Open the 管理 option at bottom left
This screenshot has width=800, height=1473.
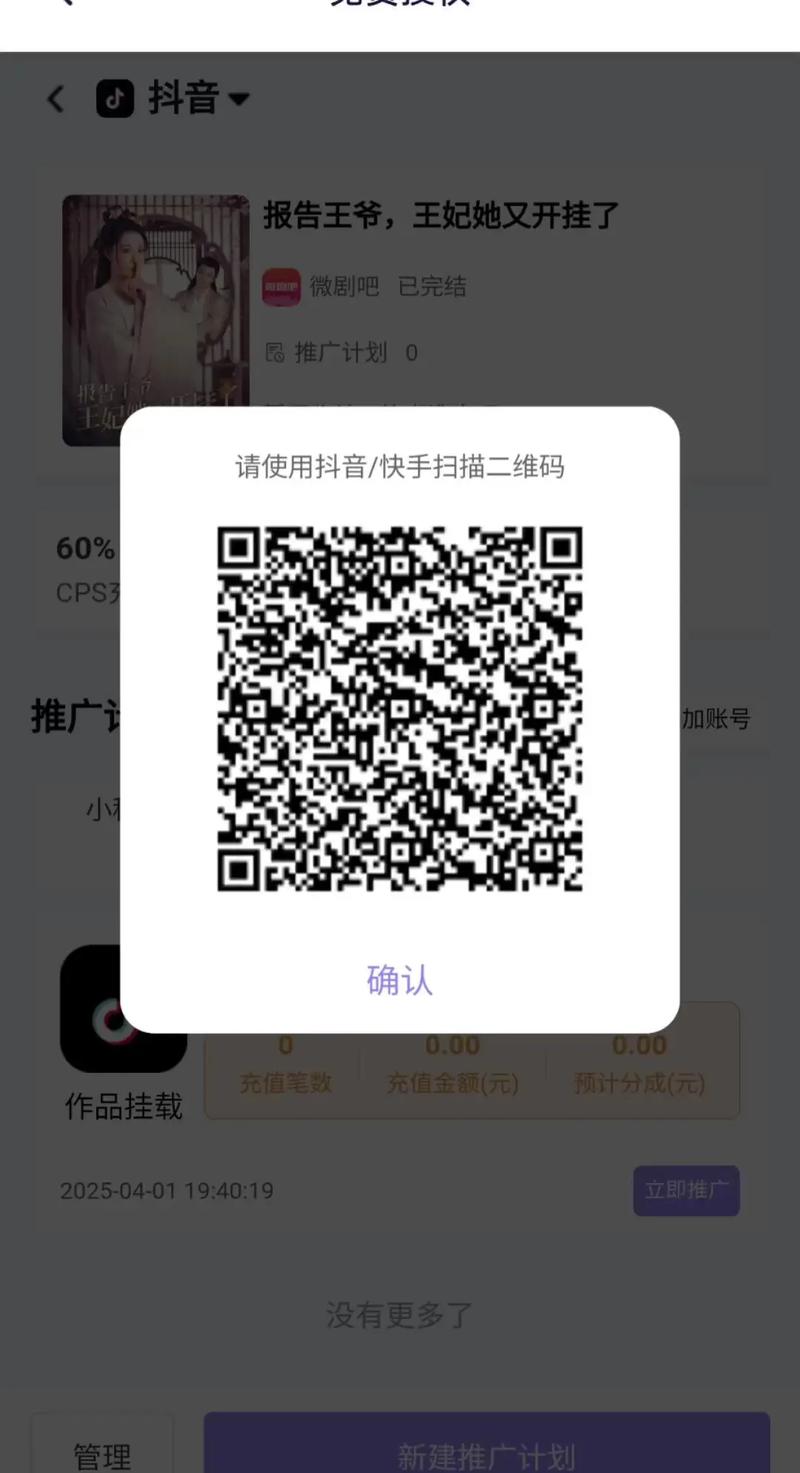tap(101, 1457)
